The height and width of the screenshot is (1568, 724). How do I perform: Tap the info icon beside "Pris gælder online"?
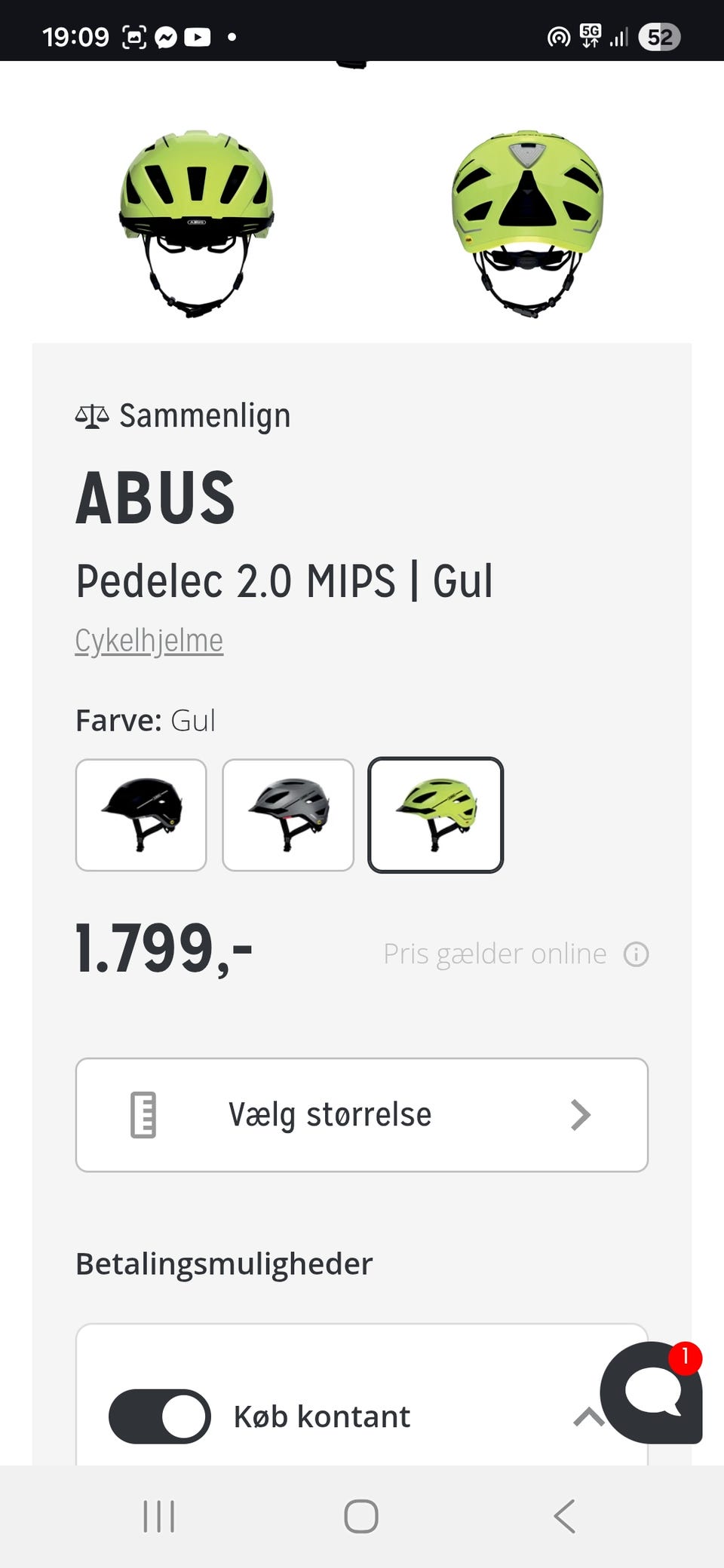click(x=637, y=954)
